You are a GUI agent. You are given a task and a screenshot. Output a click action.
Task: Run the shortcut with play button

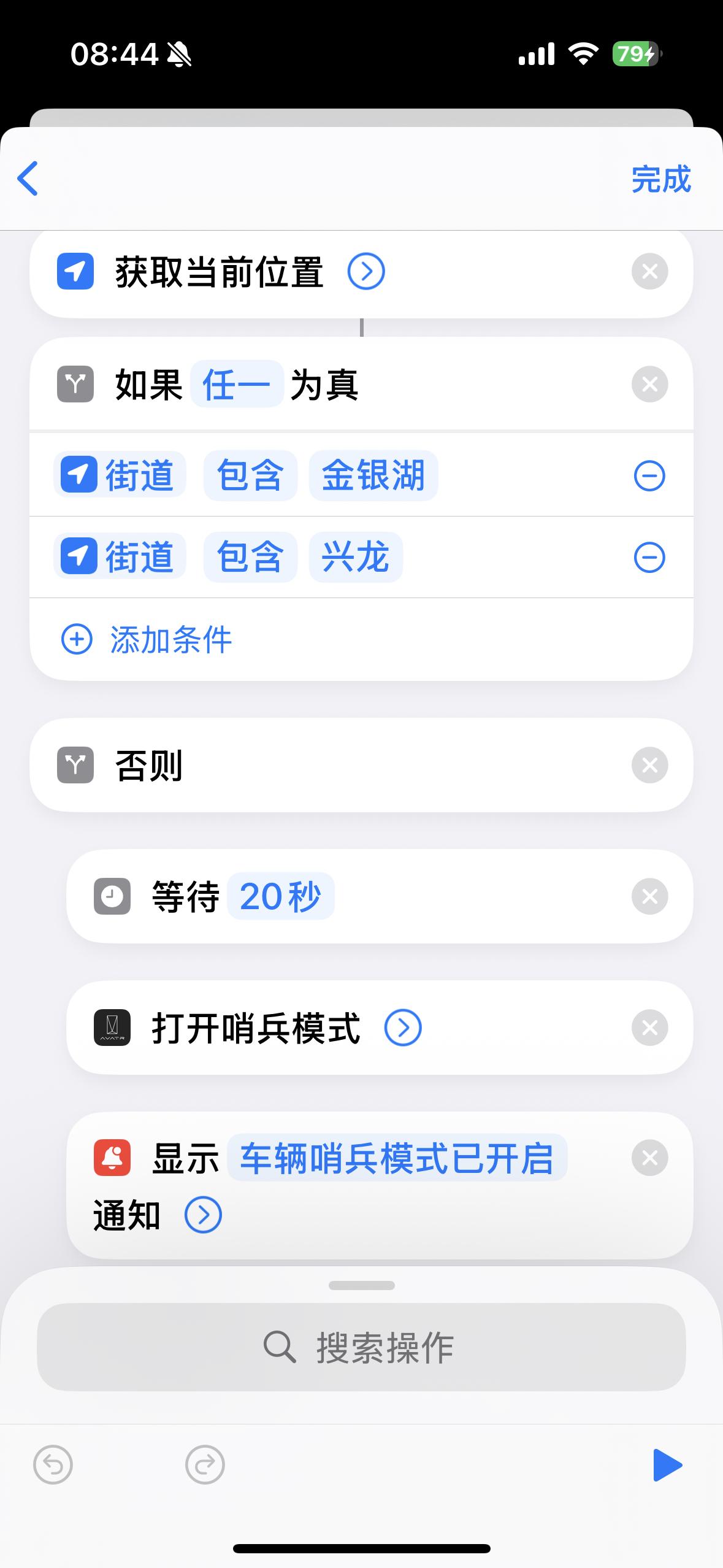coord(667,1465)
